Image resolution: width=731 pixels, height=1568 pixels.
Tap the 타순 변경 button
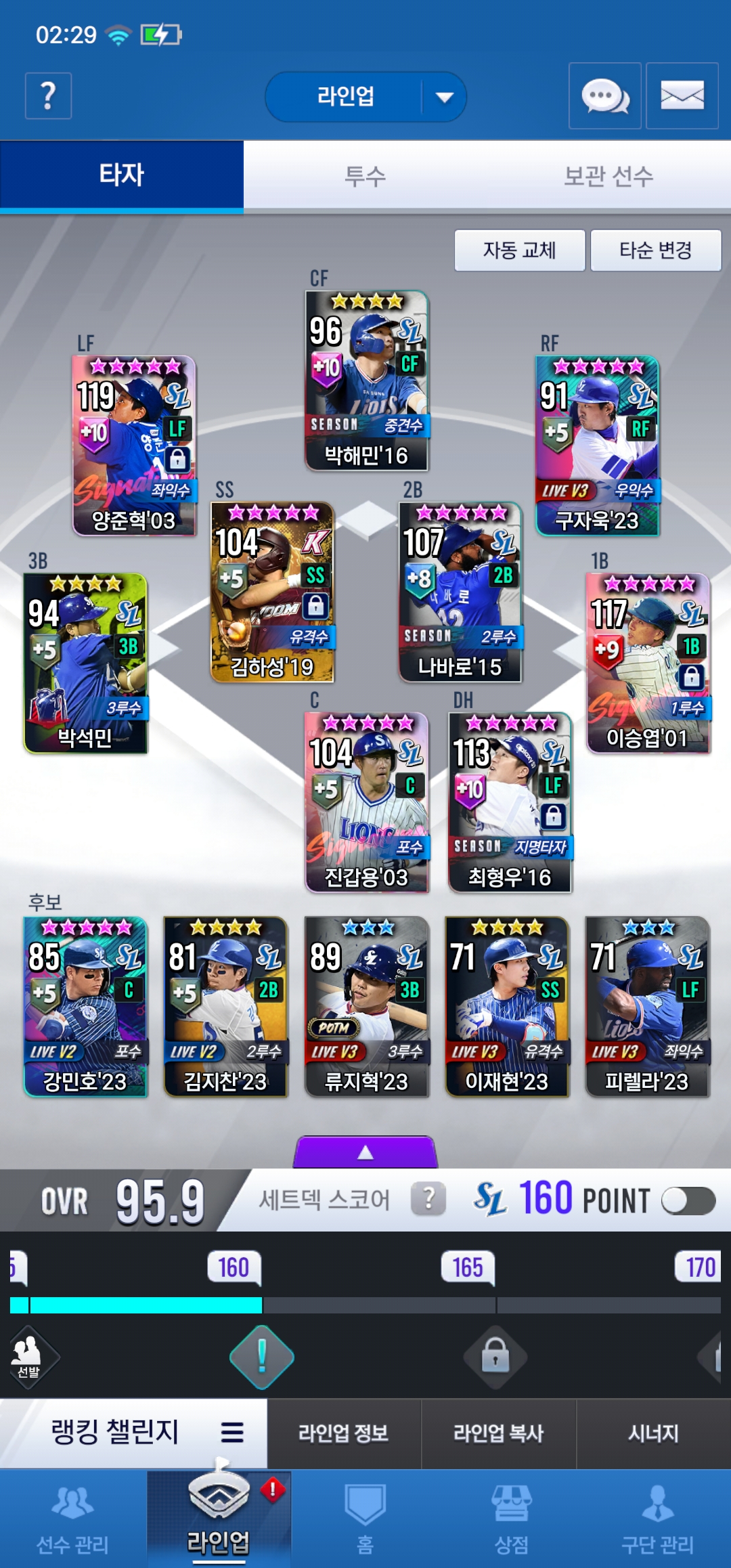pos(656,251)
